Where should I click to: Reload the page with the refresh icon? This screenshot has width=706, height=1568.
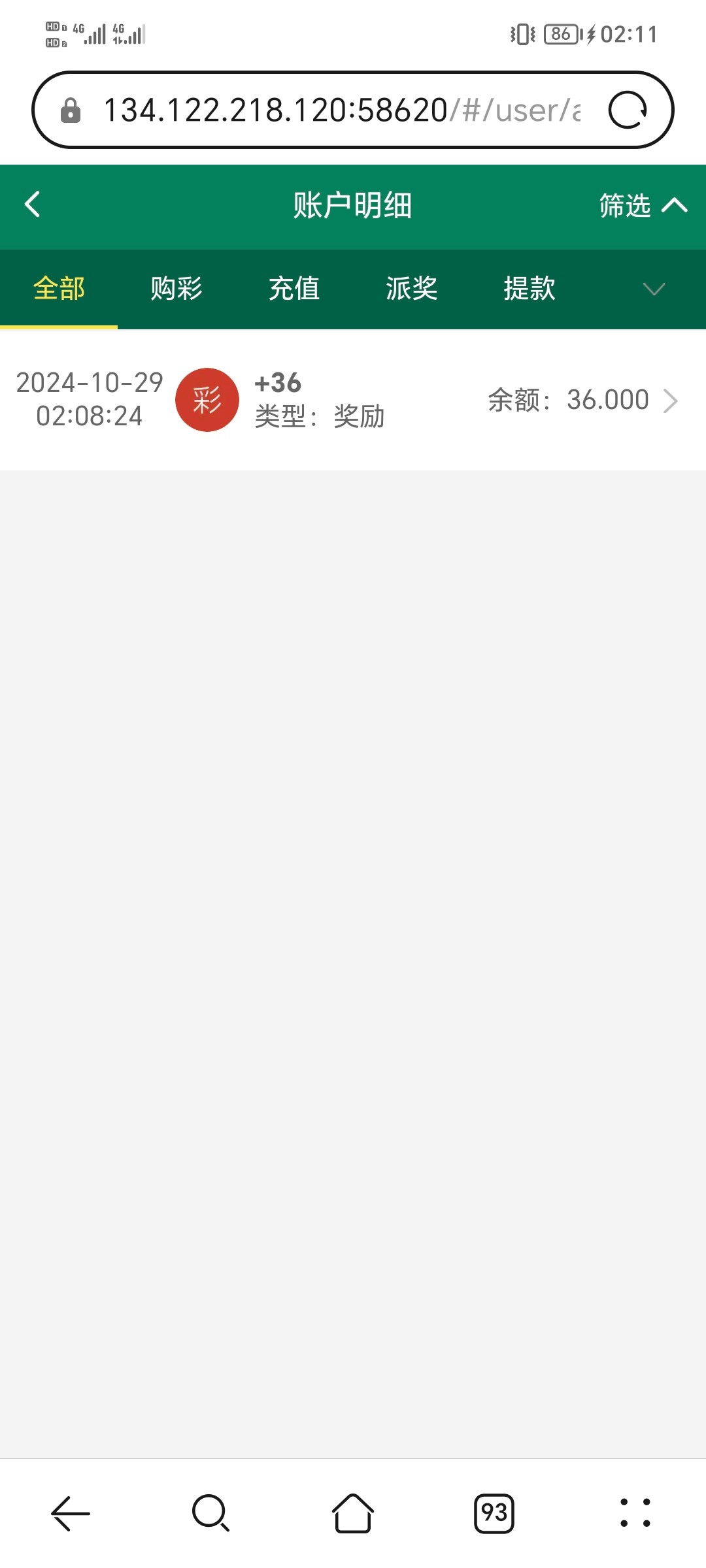(x=628, y=110)
